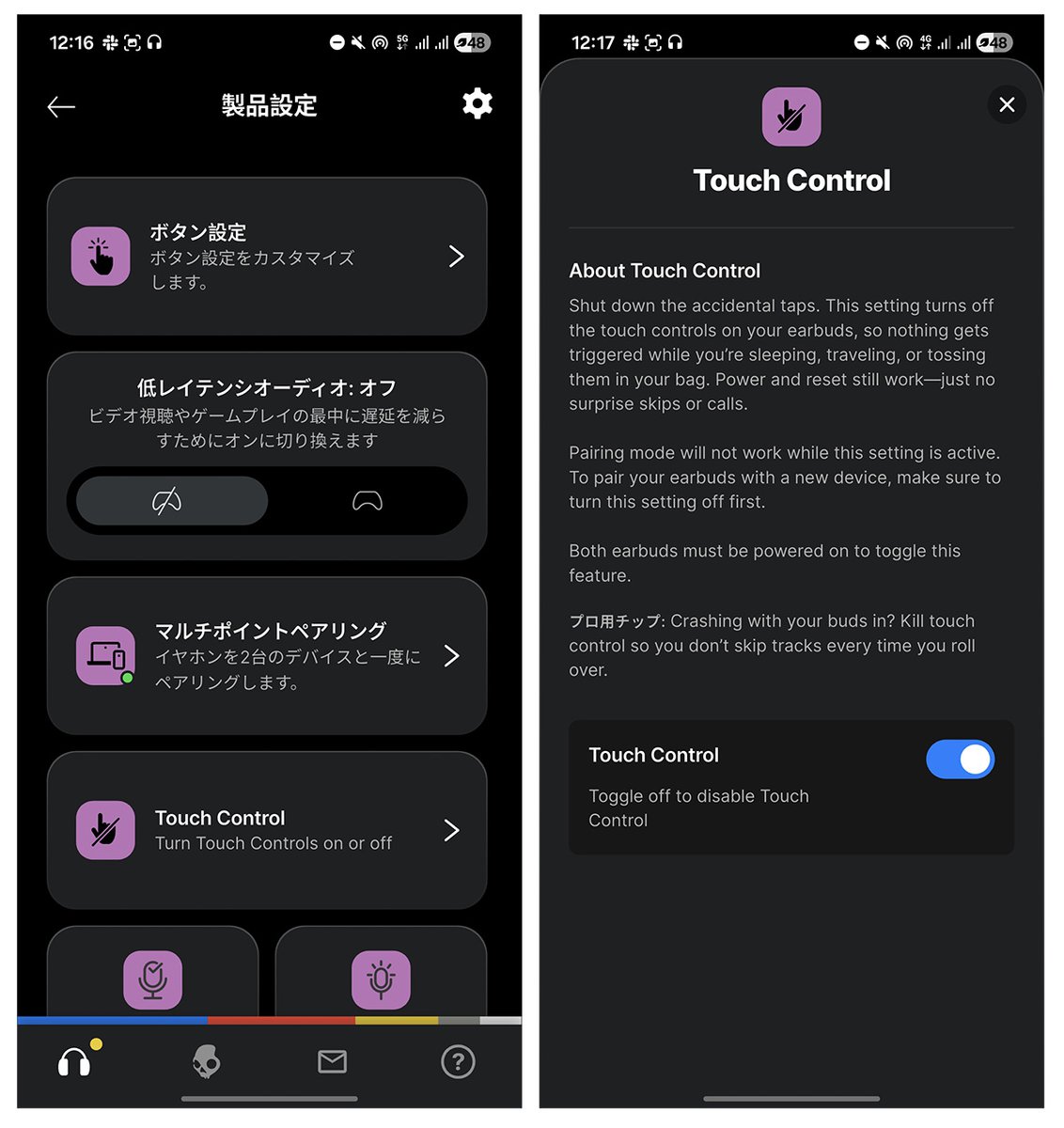The height and width of the screenshot is (1128, 1064).
Task: Open the ボタン設定 card
Action: coord(267,257)
